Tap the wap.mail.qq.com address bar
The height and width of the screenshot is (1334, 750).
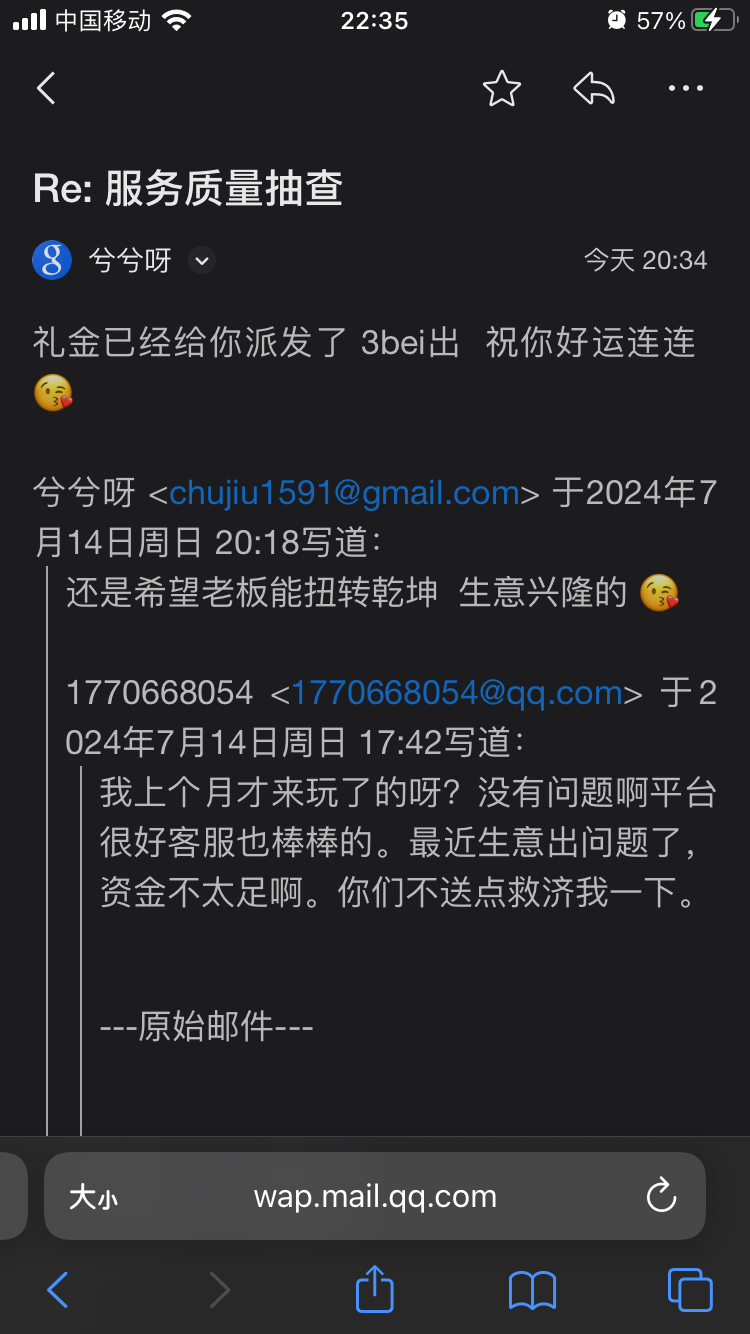coord(375,1197)
